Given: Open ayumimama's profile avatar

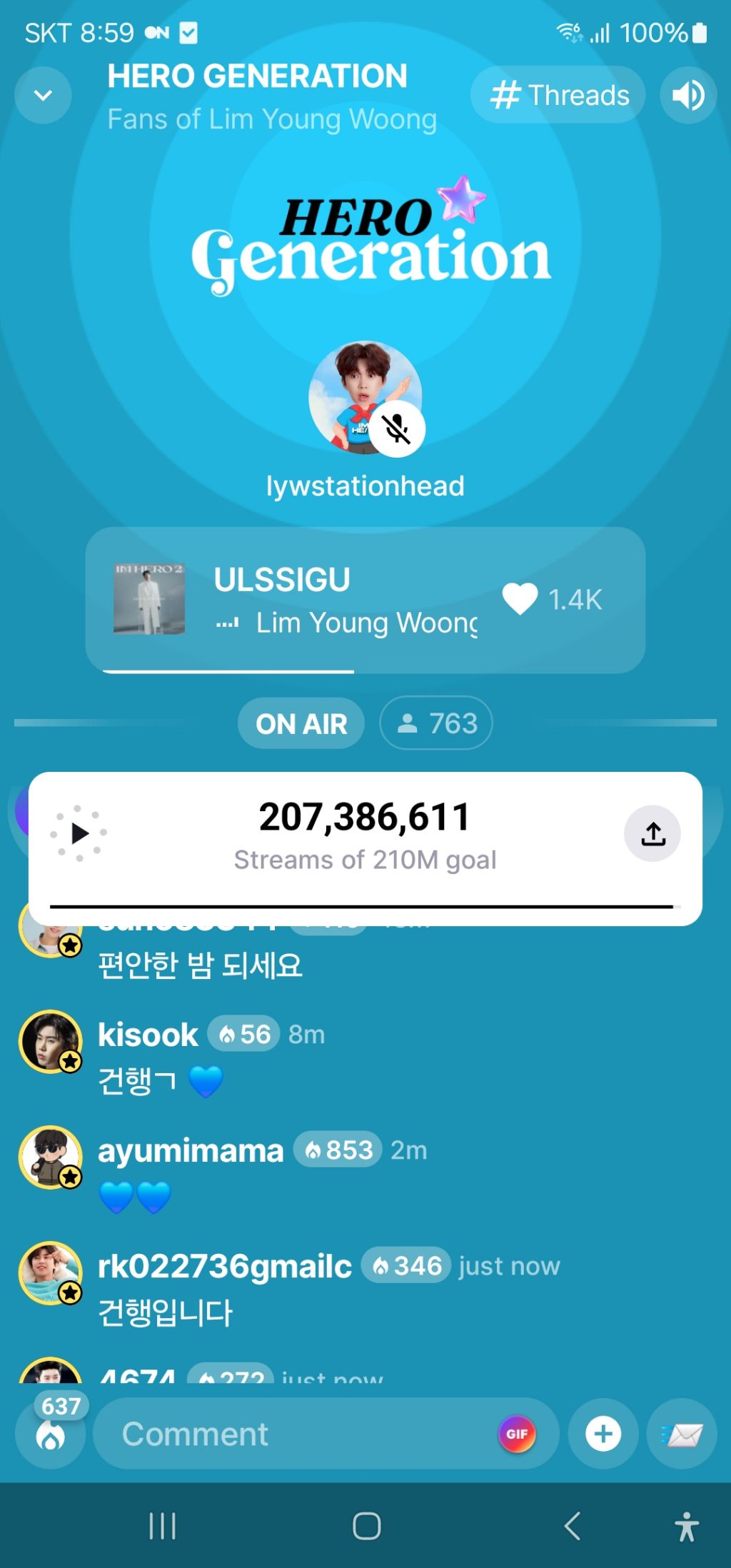Looking at the screenshot, I should [x=50, y=1157].
